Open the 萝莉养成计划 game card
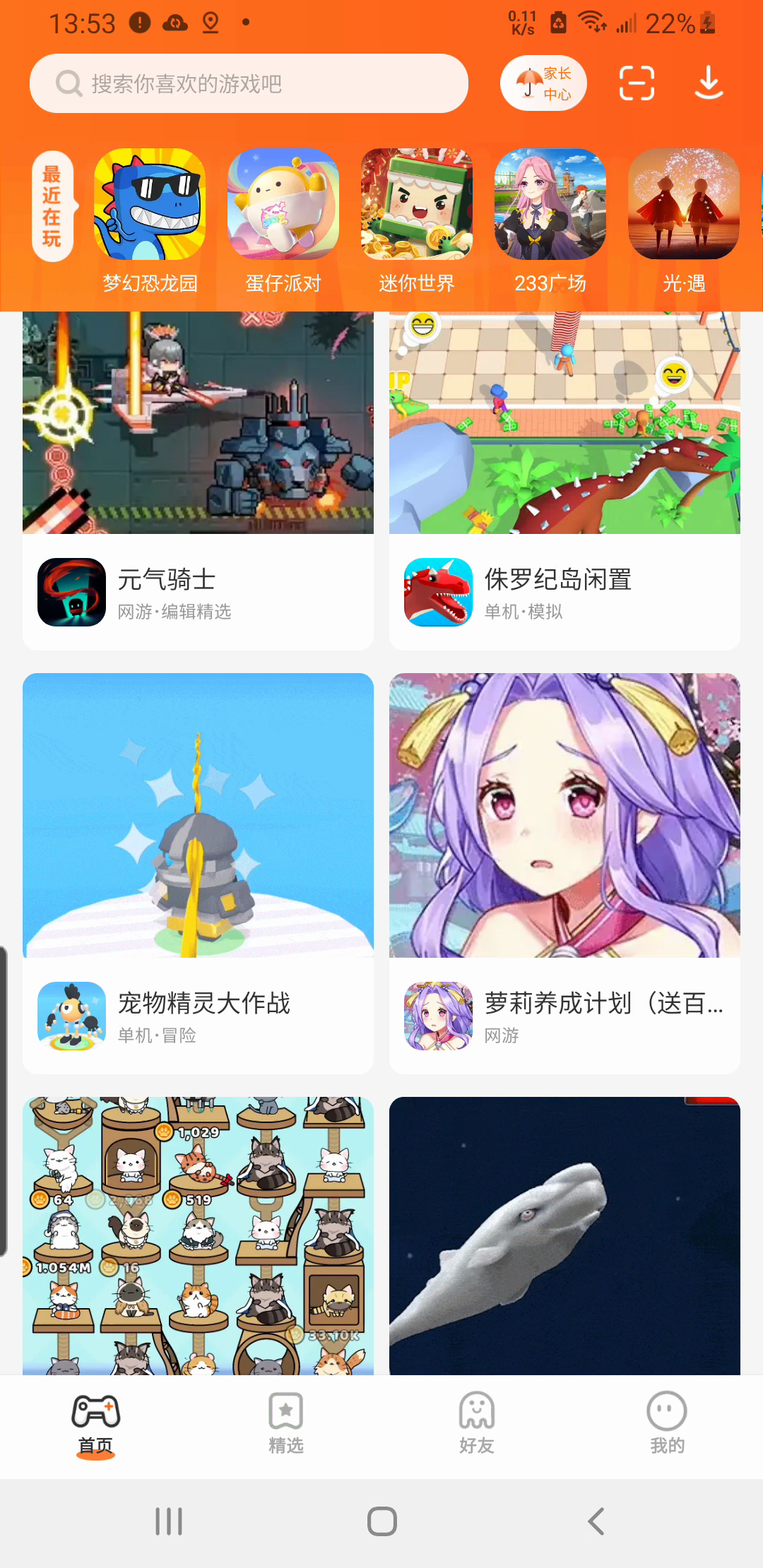 pyautogui.click(x=564, y=872)
